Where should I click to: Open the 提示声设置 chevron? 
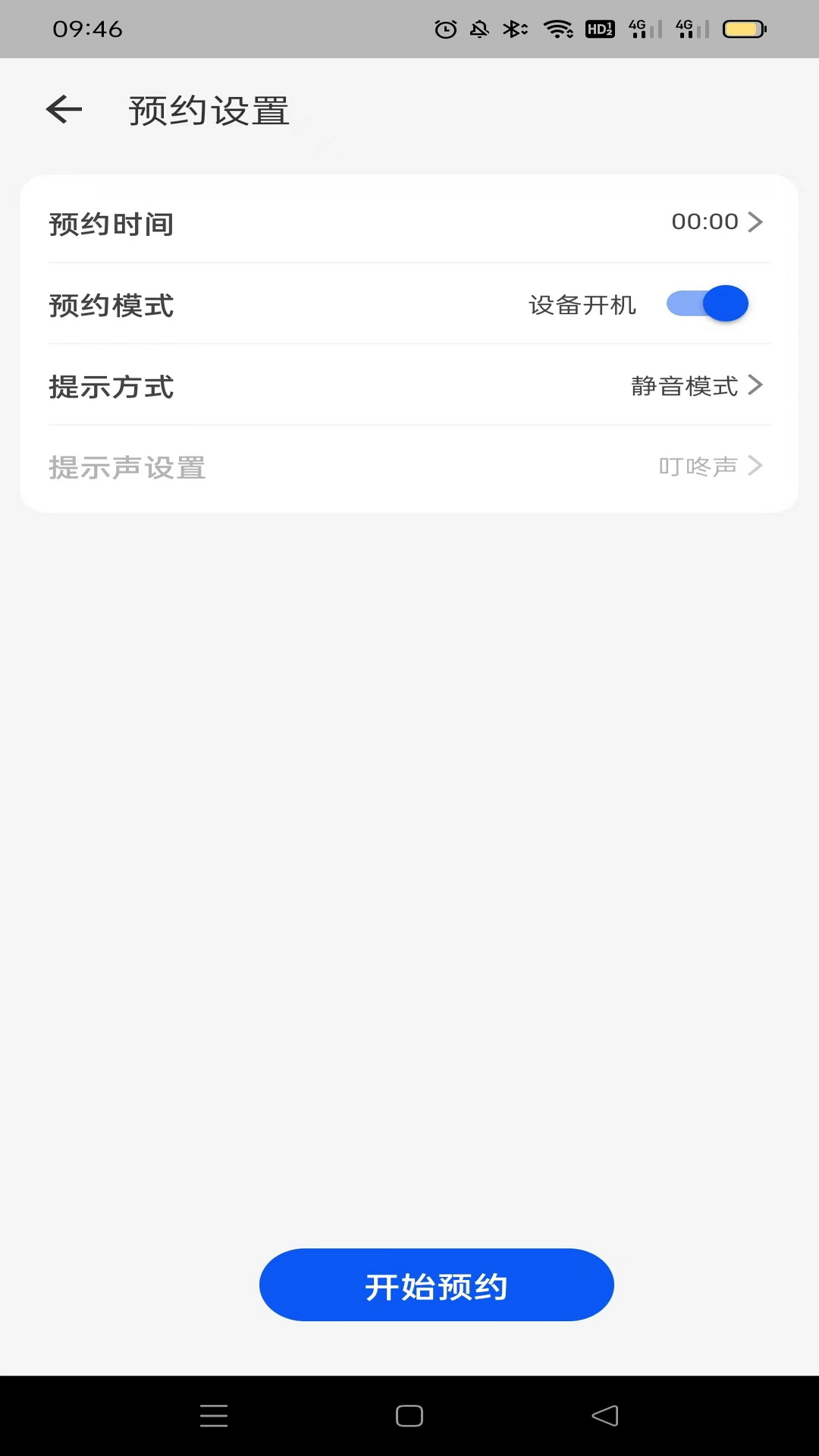coord(755,466)
